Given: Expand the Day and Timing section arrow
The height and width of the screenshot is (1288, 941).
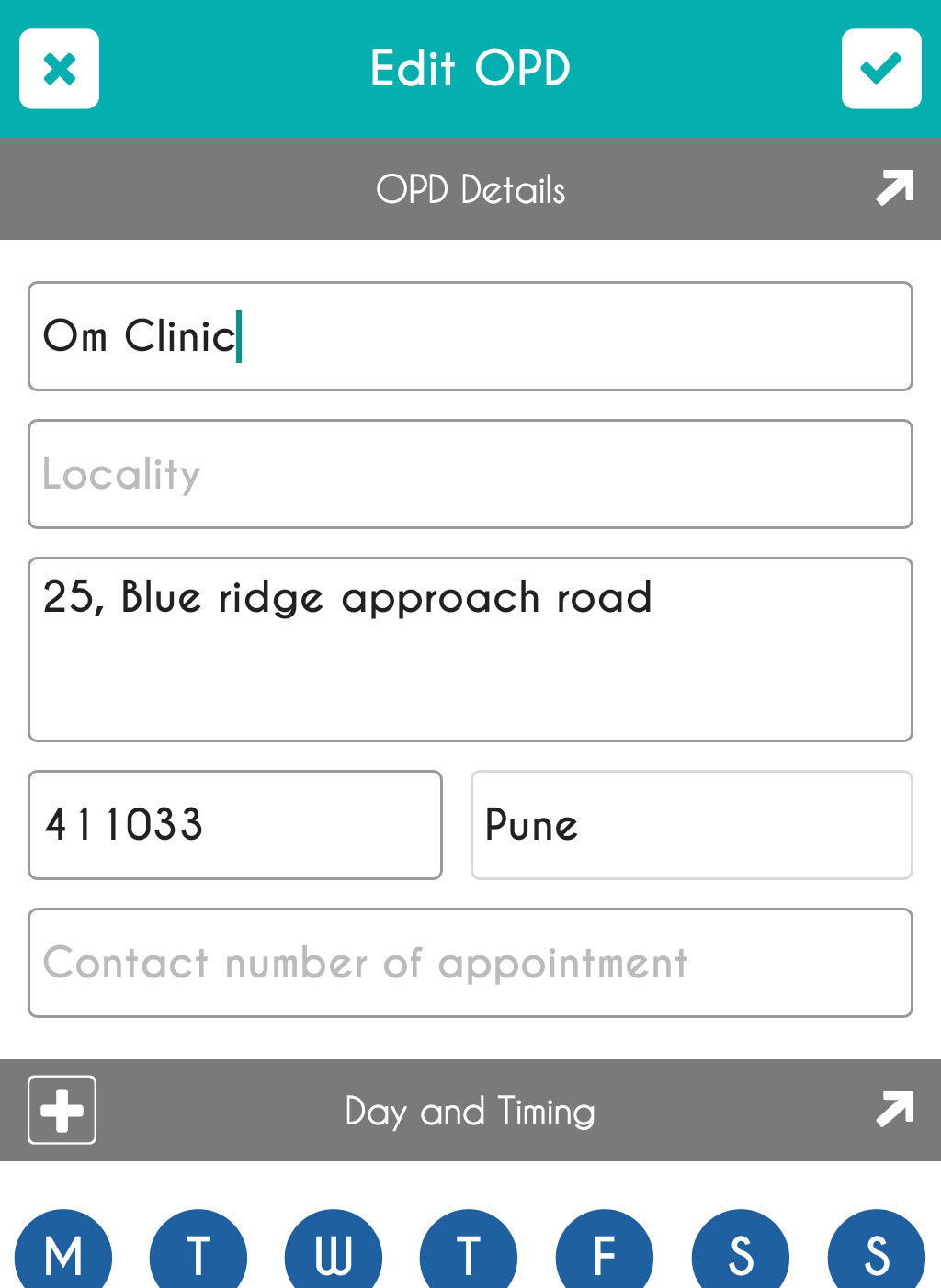Looking at the screenshot, I should 894,1110.
